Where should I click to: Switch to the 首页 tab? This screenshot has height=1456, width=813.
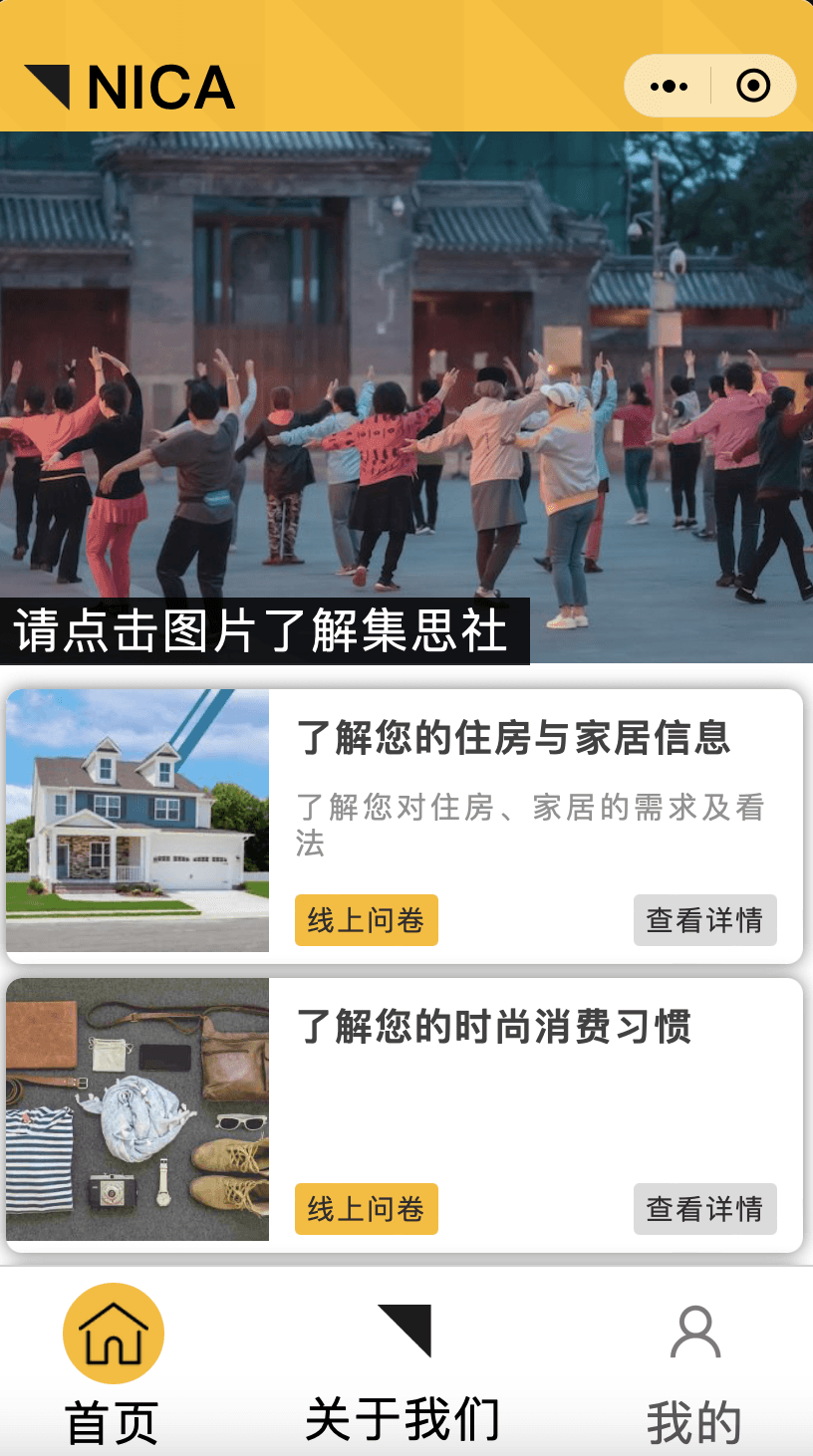coord(113,1364)
